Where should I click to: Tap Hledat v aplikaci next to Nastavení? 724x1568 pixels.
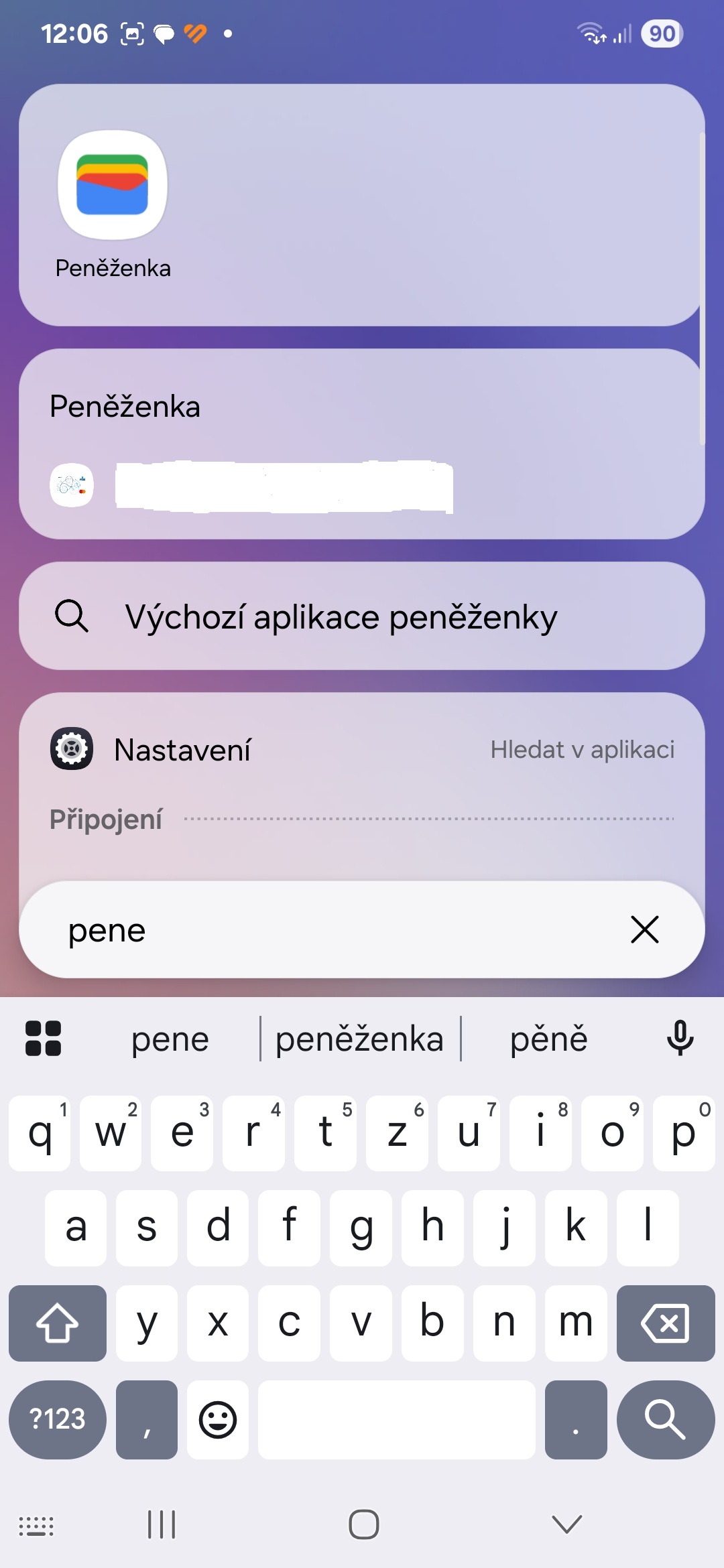pos(582,749)
